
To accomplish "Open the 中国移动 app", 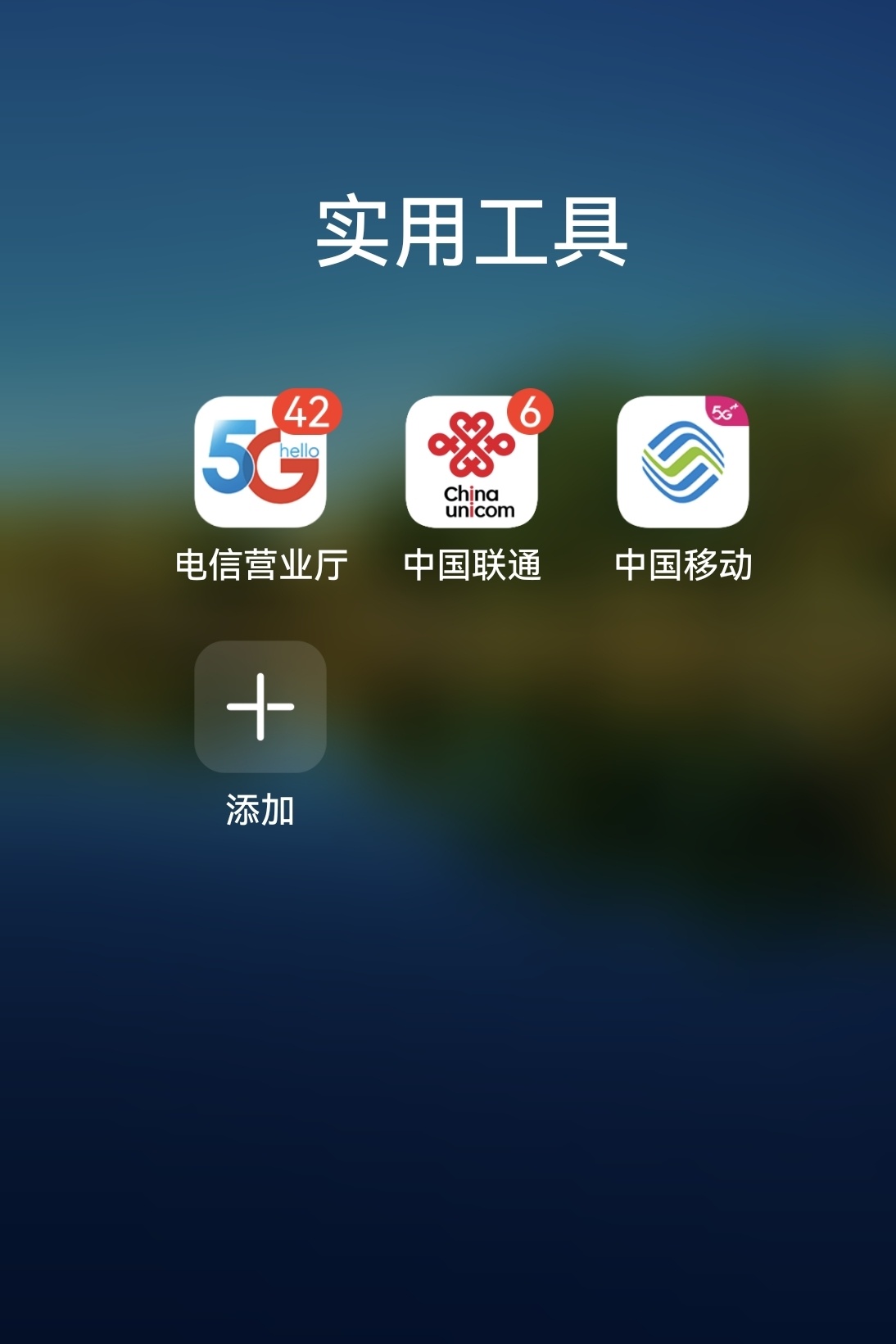I will click(x=682, y=462).
